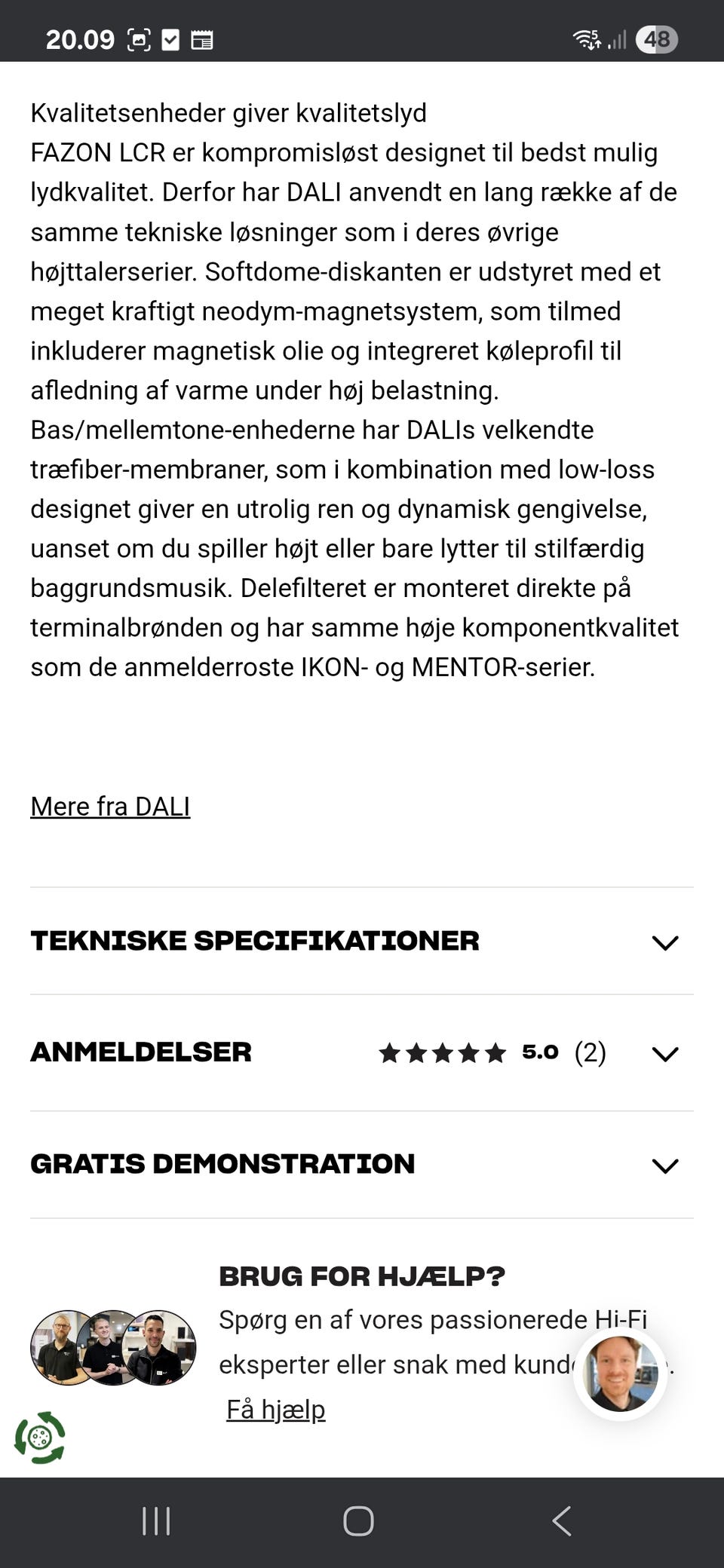
Task: Open the Mere fra DALI link
Action: pyautogui.click(x=110, y=806)
